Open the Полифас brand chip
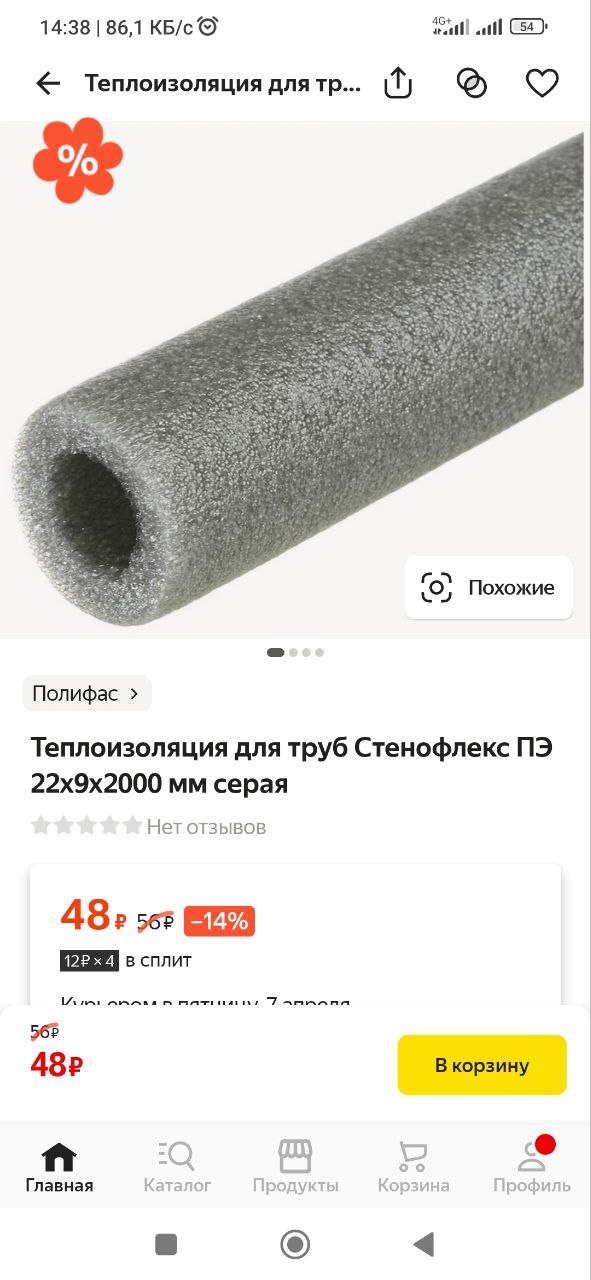The height and width of the screenshot is (1280, 591). [87, 693]
